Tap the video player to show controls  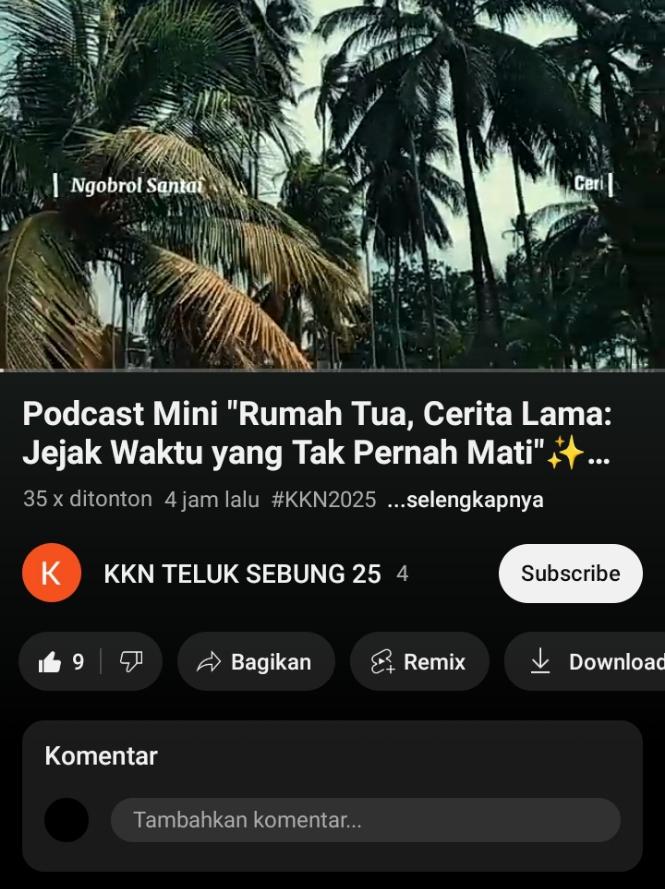point(332,185)
